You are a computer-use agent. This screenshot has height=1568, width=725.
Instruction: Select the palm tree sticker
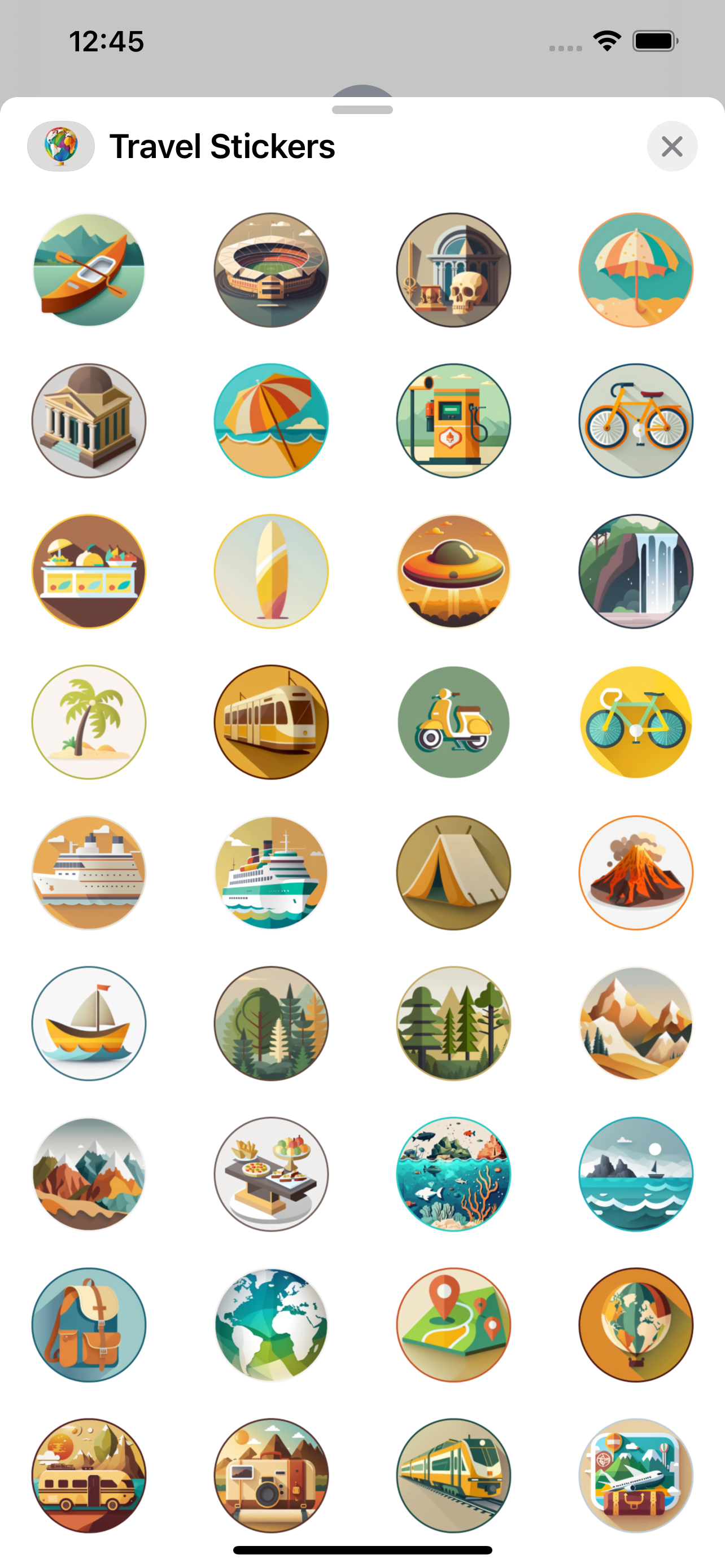click(x=89, y=722)
